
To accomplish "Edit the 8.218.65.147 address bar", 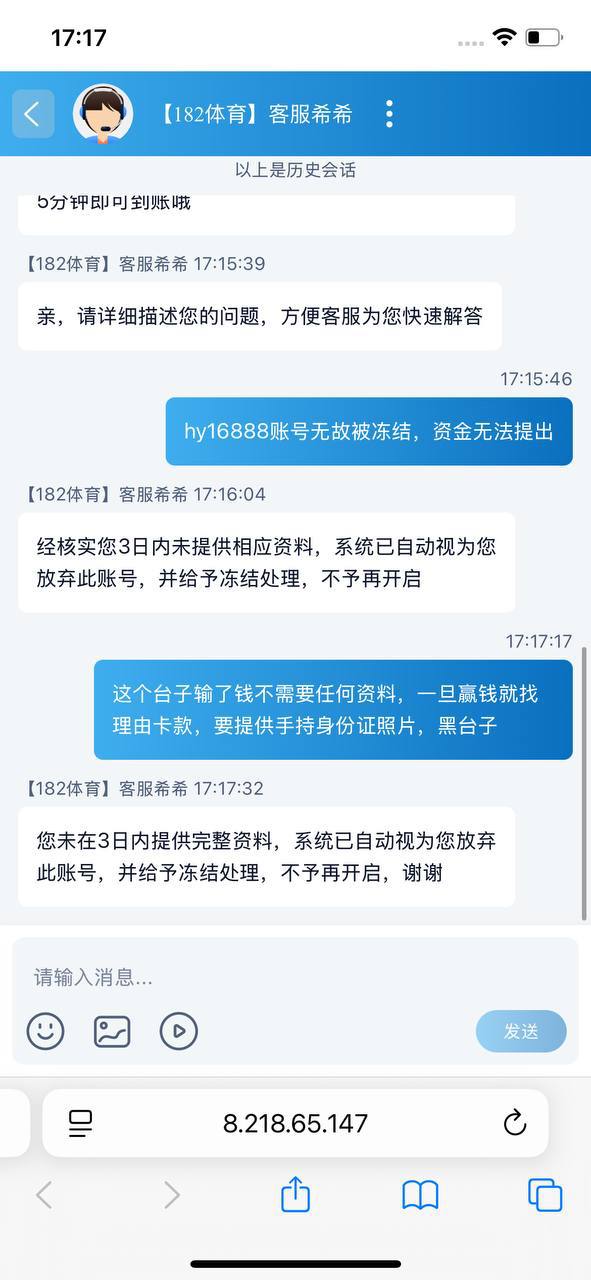I will (x=295, y=1123).
